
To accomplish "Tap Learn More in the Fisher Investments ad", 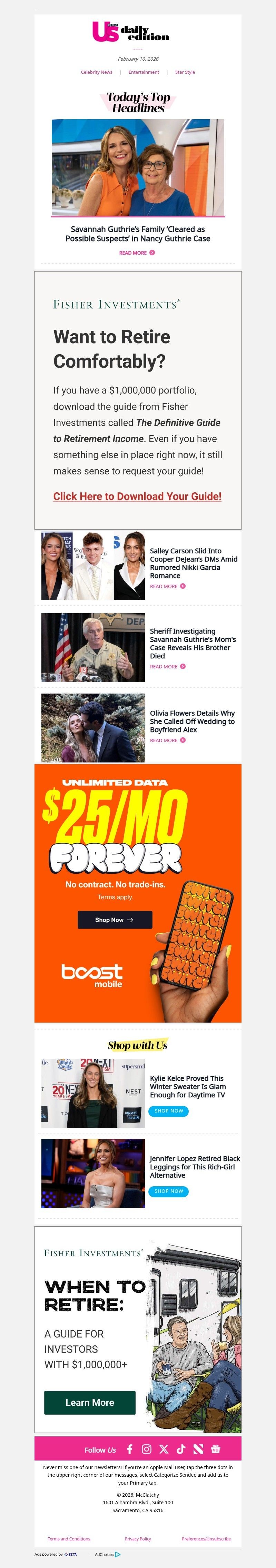I will coord(90,1402).
